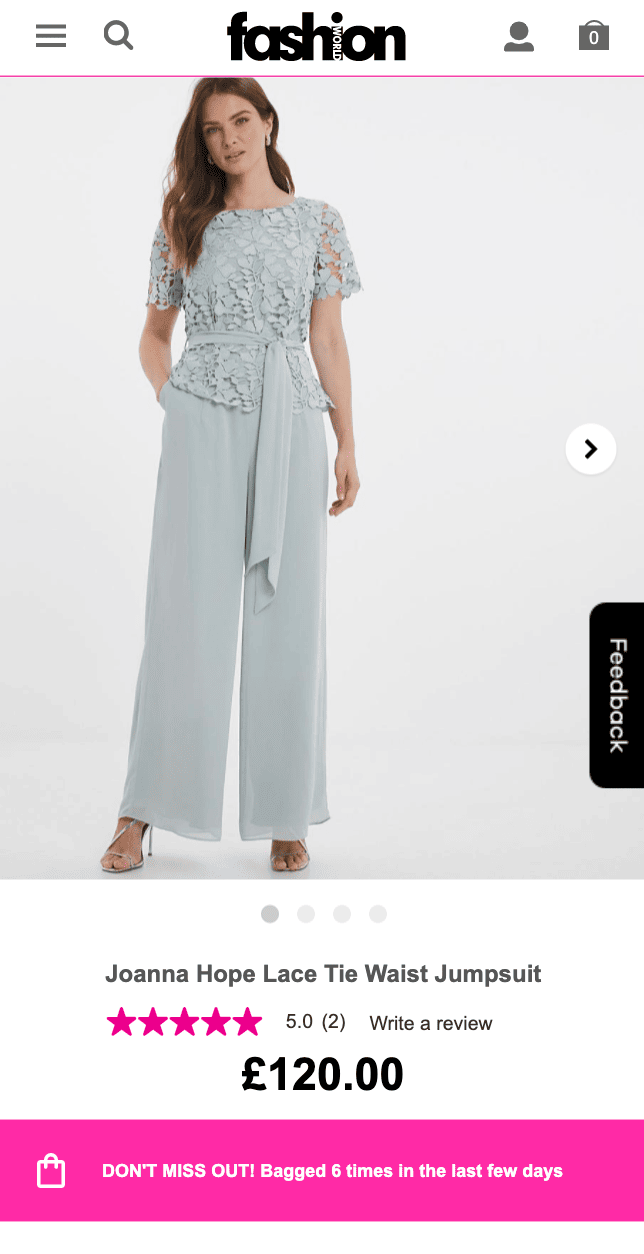This screenshot has height=1254, width=644.
Task: View the 5.0 star rating reviews
Action: click(184, 1022)
